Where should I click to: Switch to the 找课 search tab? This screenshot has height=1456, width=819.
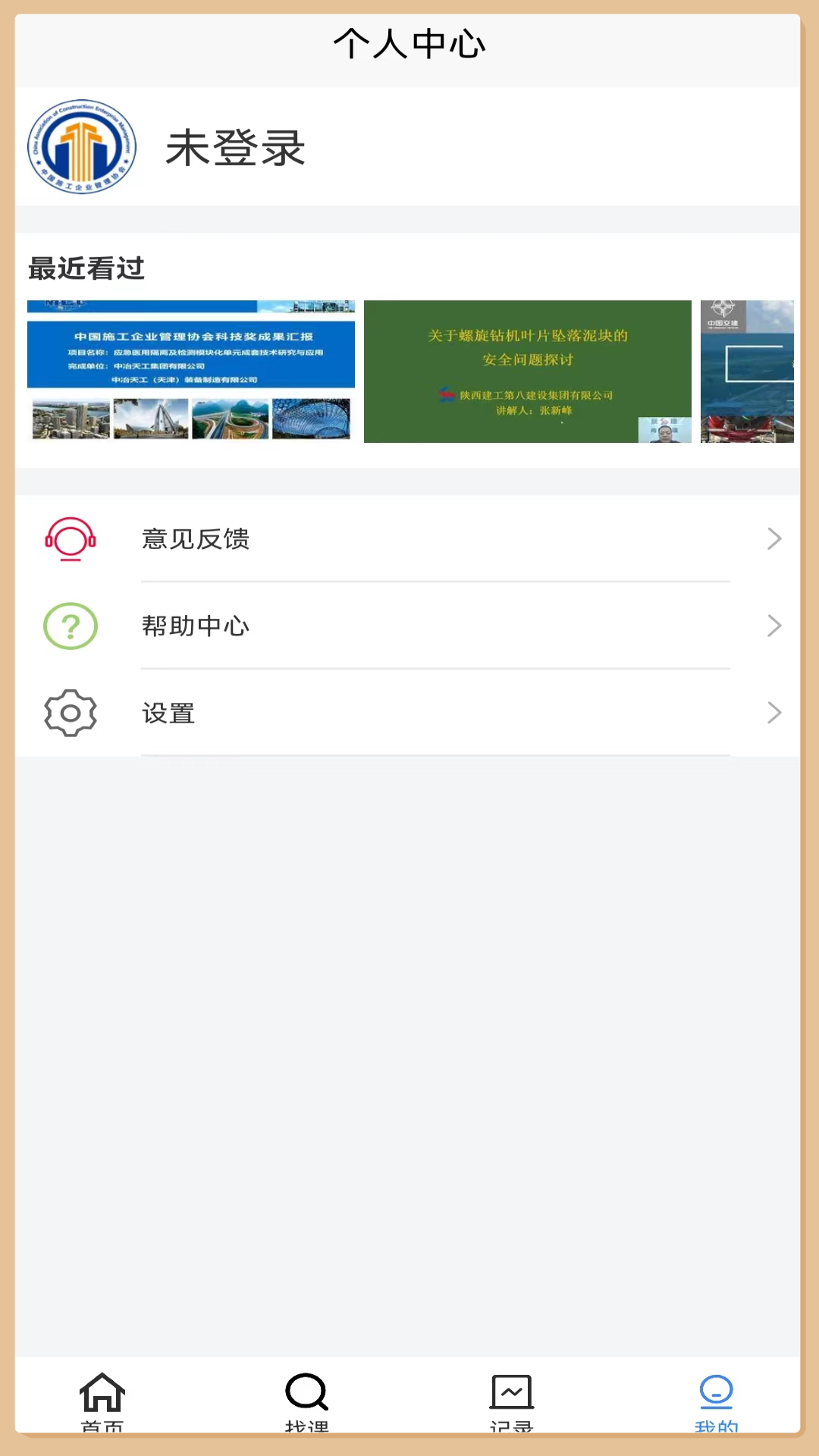pyautogui.click(x=307, y=1401)
